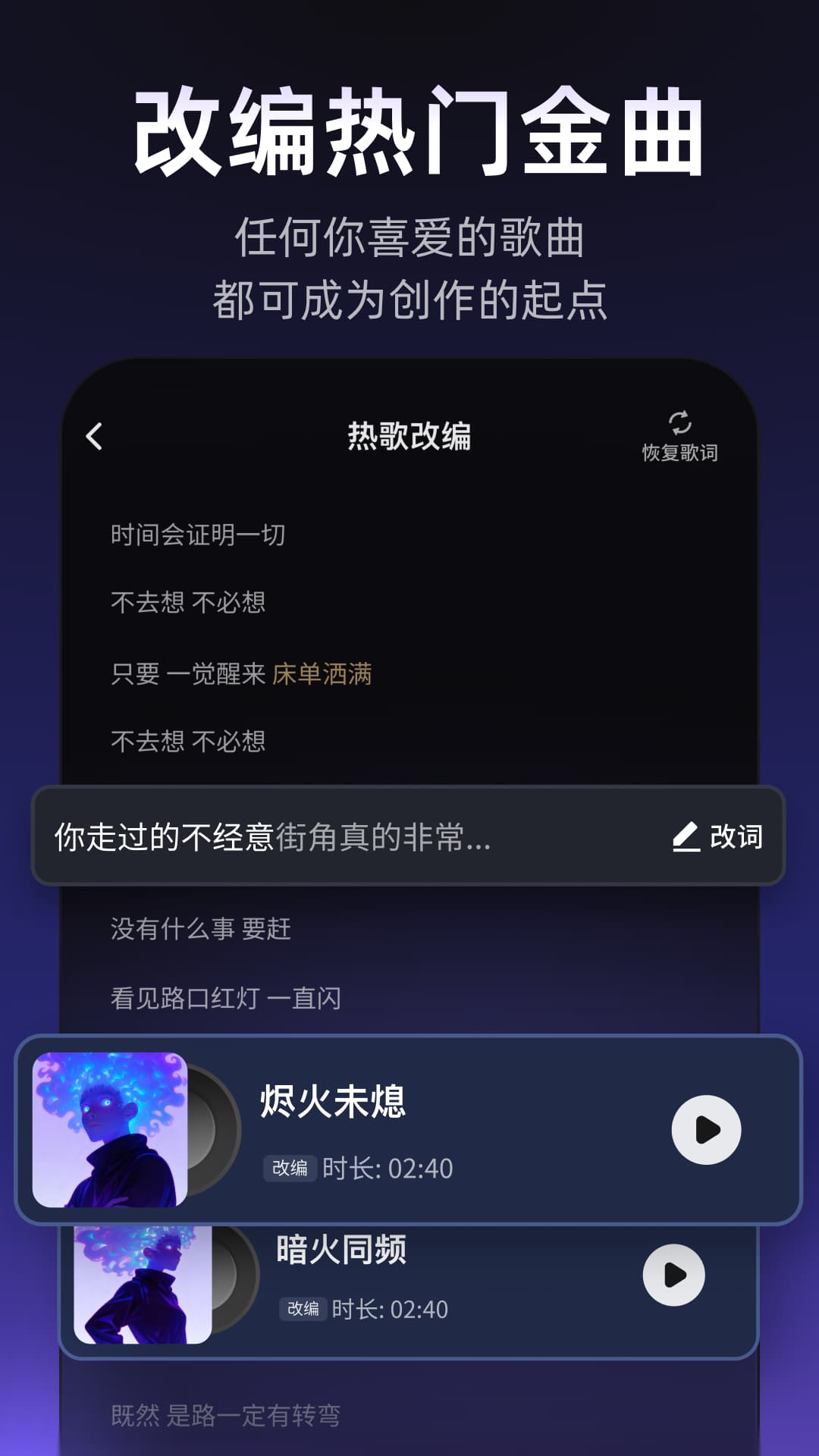Tap the pencil icon beside 改词
Image resolution: width=819 pixels, height=1456 pixels.
coord(685,839)
